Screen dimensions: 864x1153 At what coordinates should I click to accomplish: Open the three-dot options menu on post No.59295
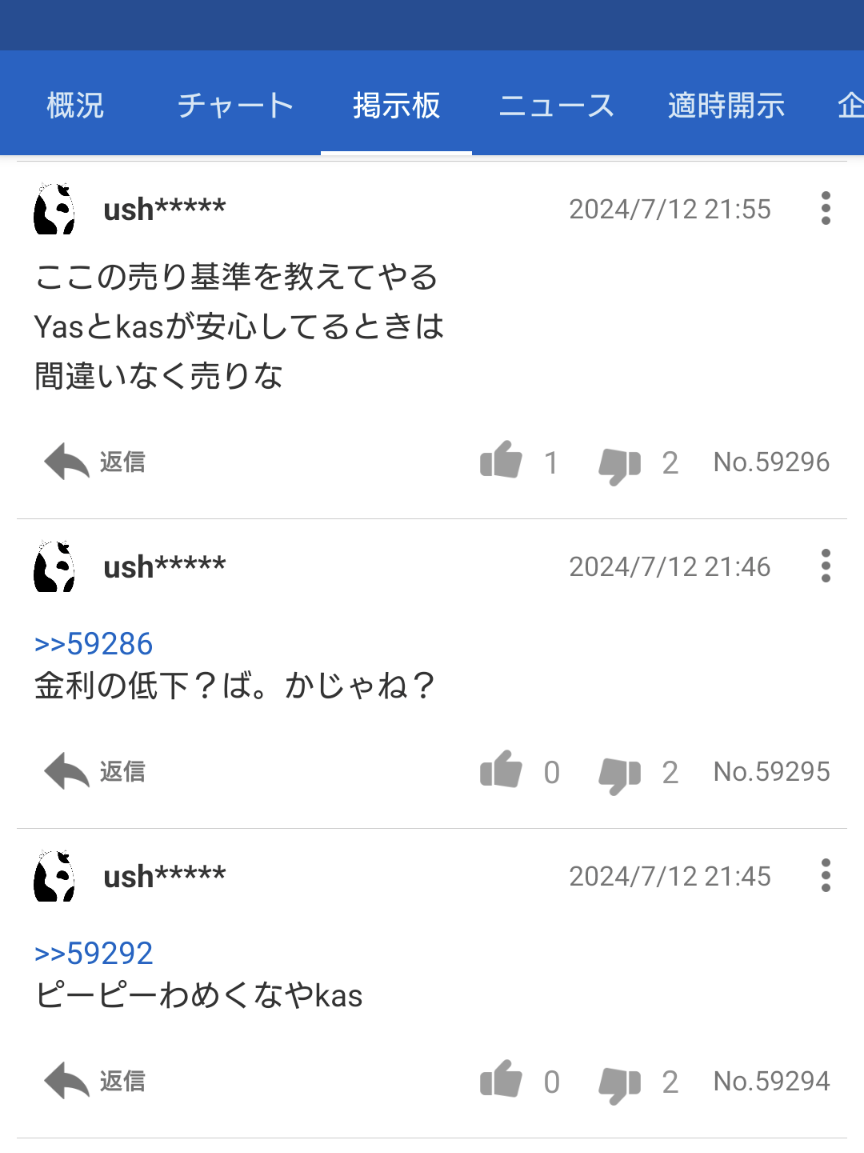(x=825, y=567)
